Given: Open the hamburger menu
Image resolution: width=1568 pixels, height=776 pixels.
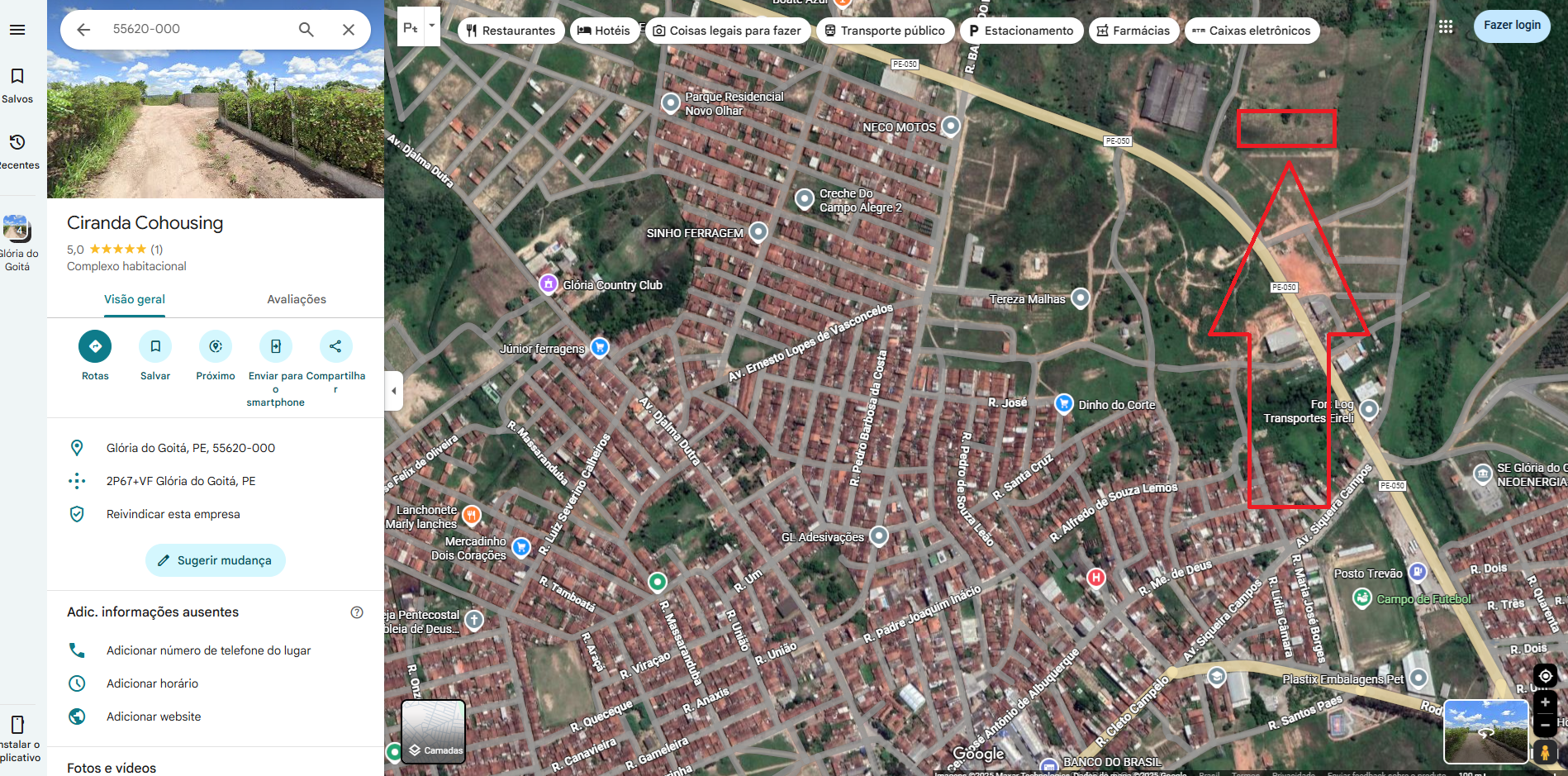Looking at the screenshot, I should click(17, 30).
